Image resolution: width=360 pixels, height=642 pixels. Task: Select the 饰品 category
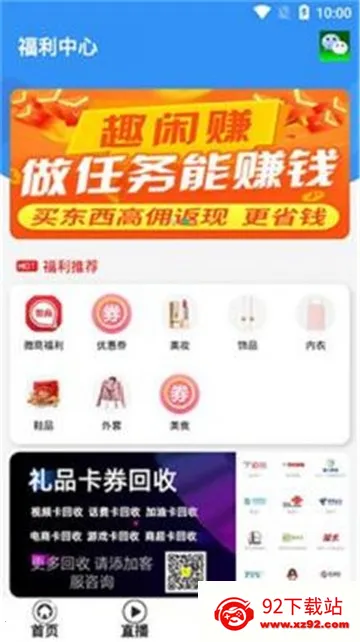point(247,323)
